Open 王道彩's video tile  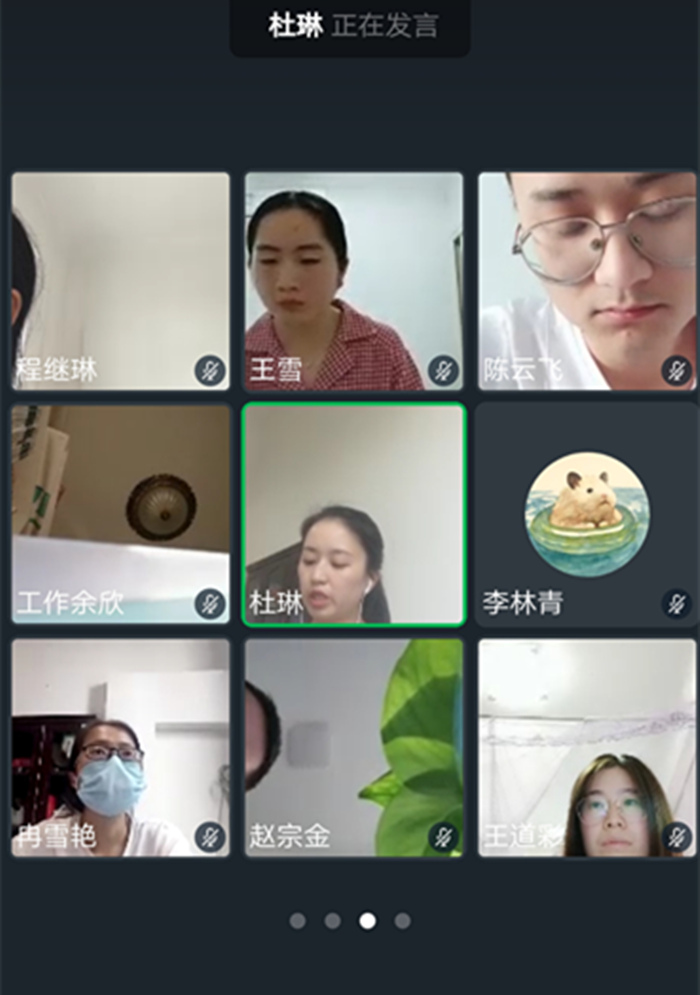(587, 748)
